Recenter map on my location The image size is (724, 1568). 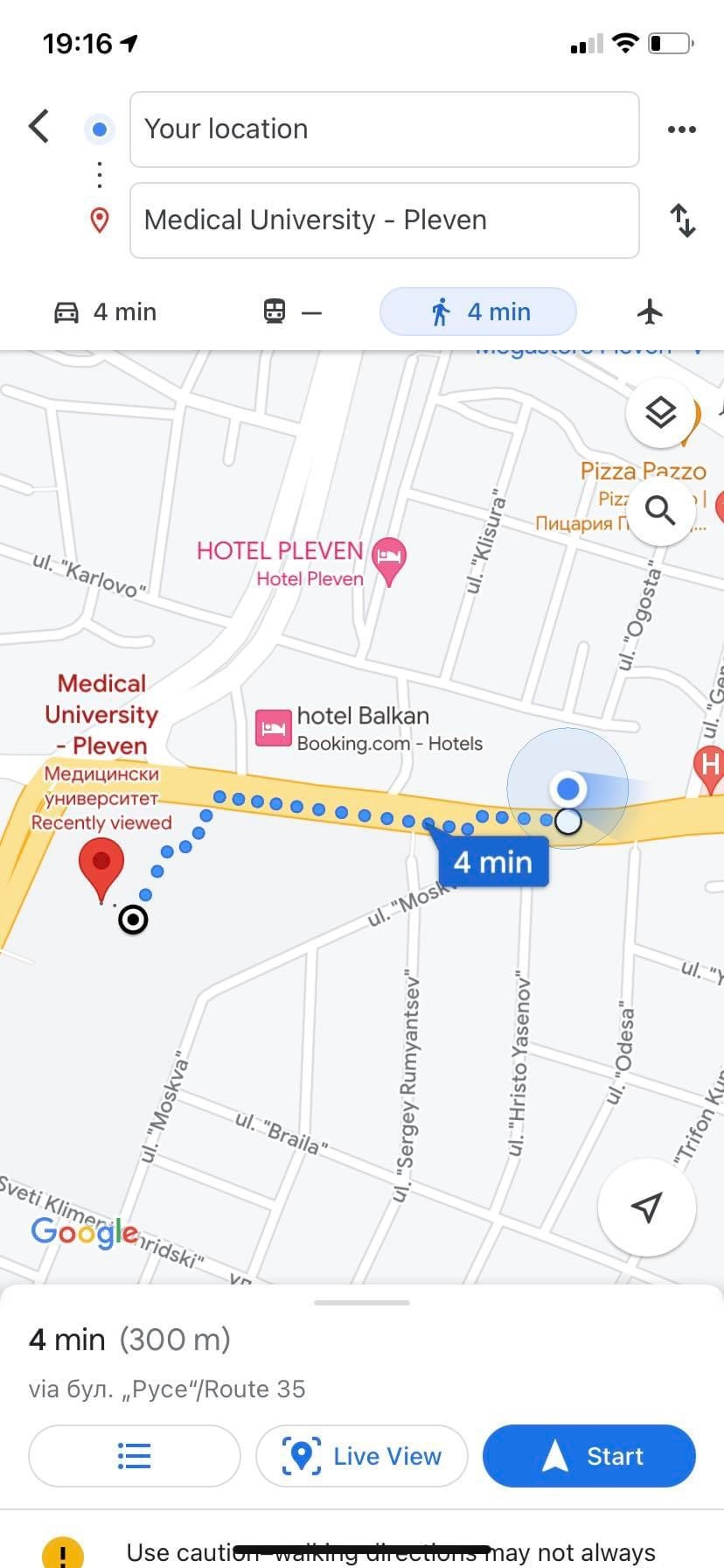[x=646, y=1207]
